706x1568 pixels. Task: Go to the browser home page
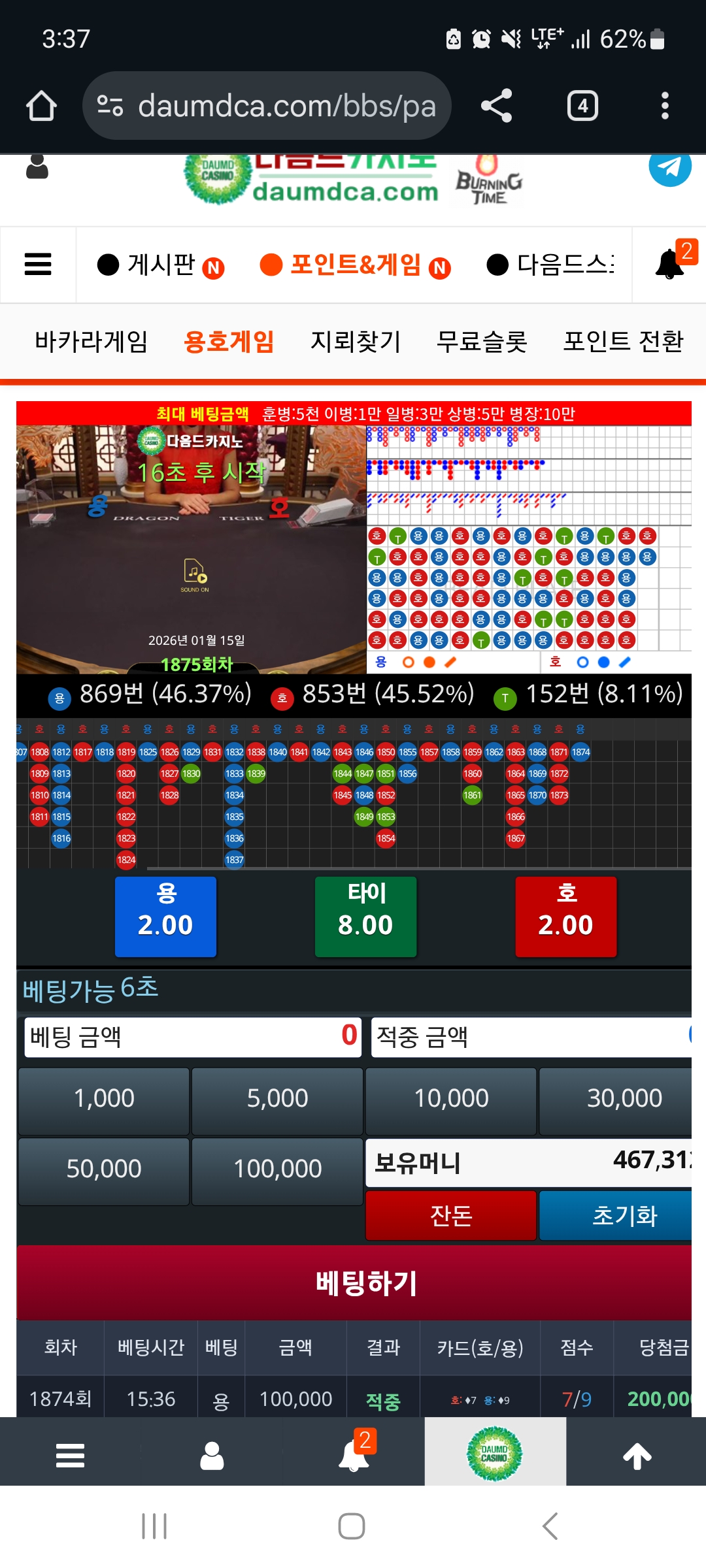[41, 106]
